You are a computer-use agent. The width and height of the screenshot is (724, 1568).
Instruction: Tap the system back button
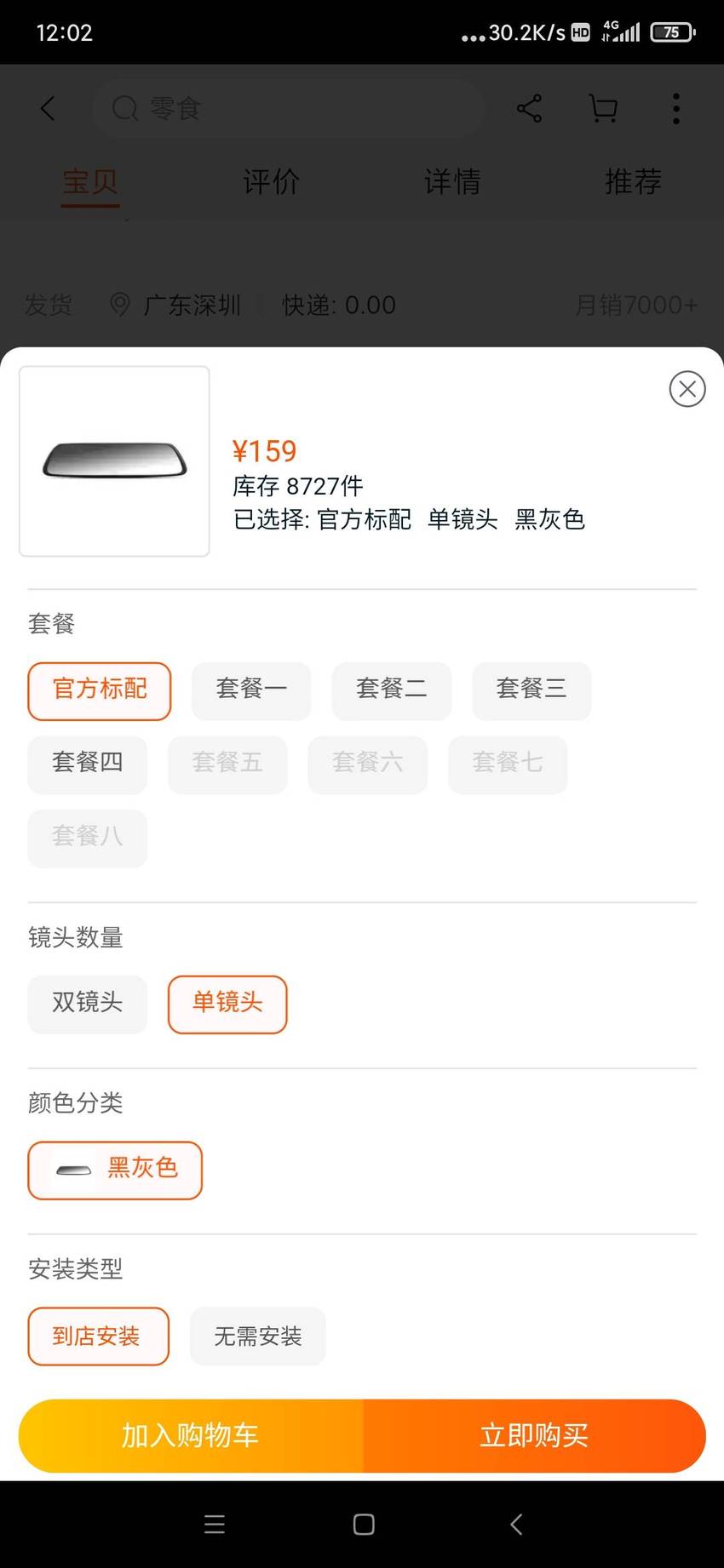click(x=516, y=1524)
